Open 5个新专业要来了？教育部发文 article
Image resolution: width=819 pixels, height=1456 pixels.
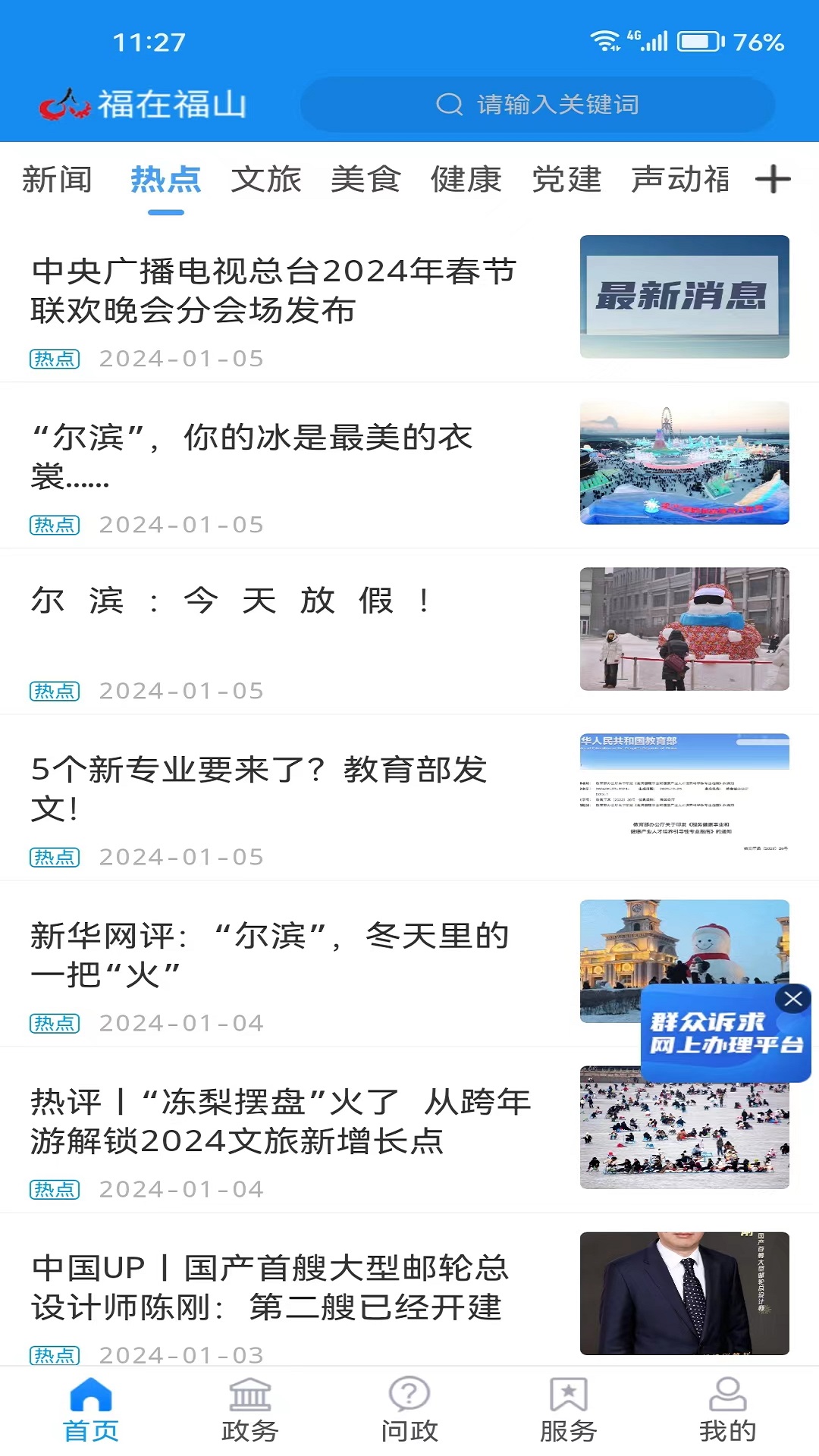(x=258, y=789)
